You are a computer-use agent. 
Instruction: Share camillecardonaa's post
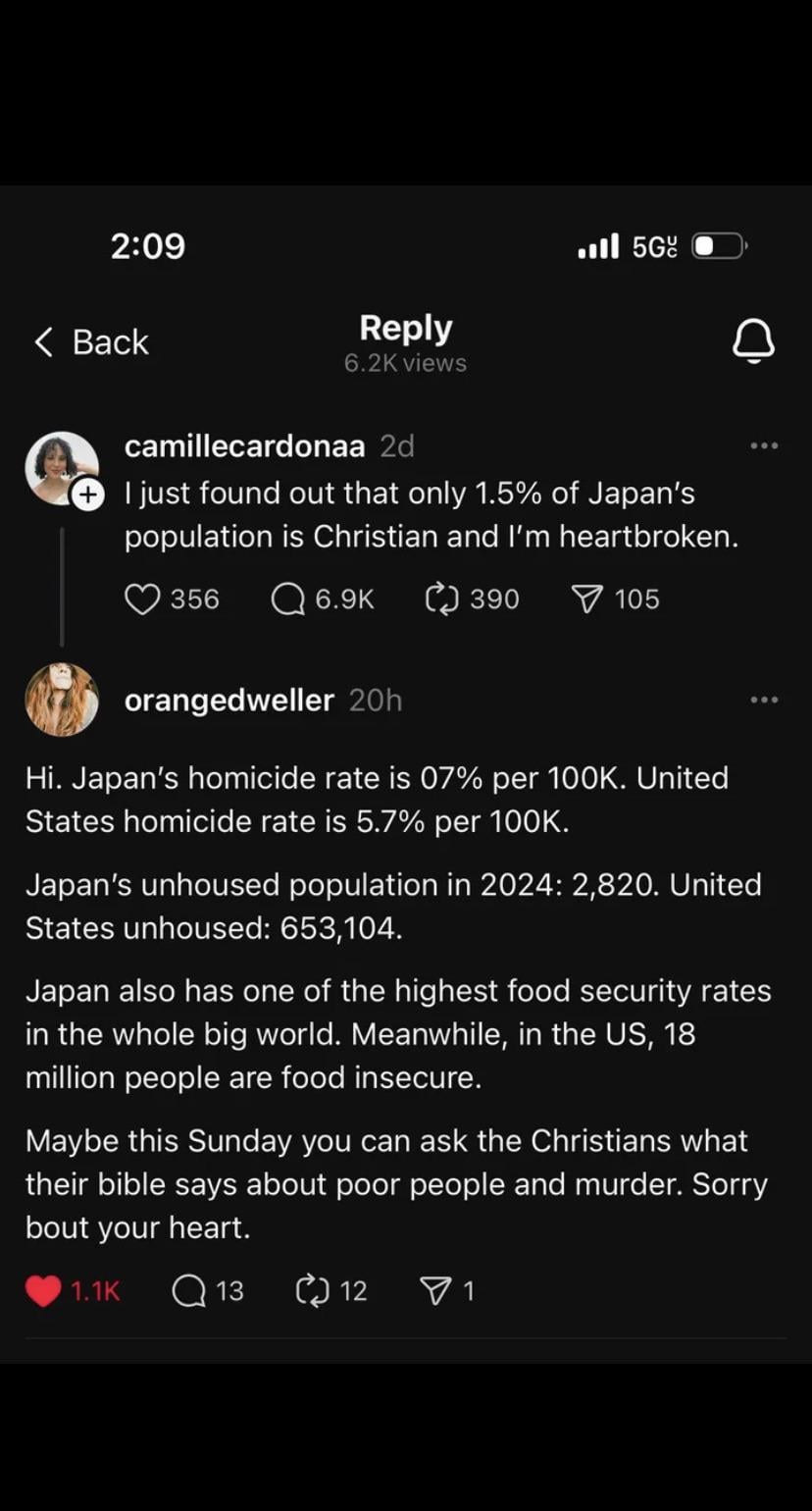pos(588,599)
